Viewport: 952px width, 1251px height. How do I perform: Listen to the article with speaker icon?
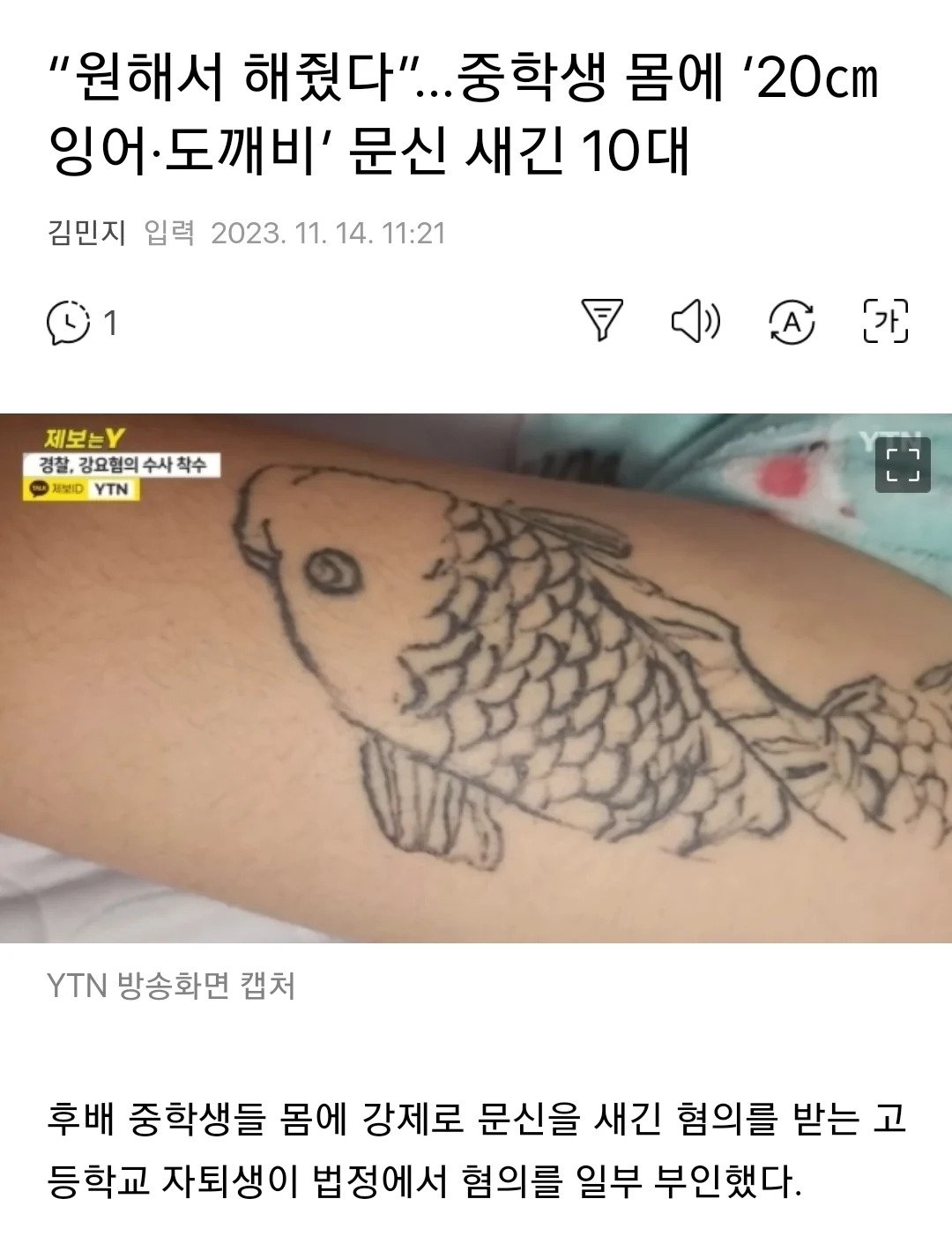(x=695, y=321)
